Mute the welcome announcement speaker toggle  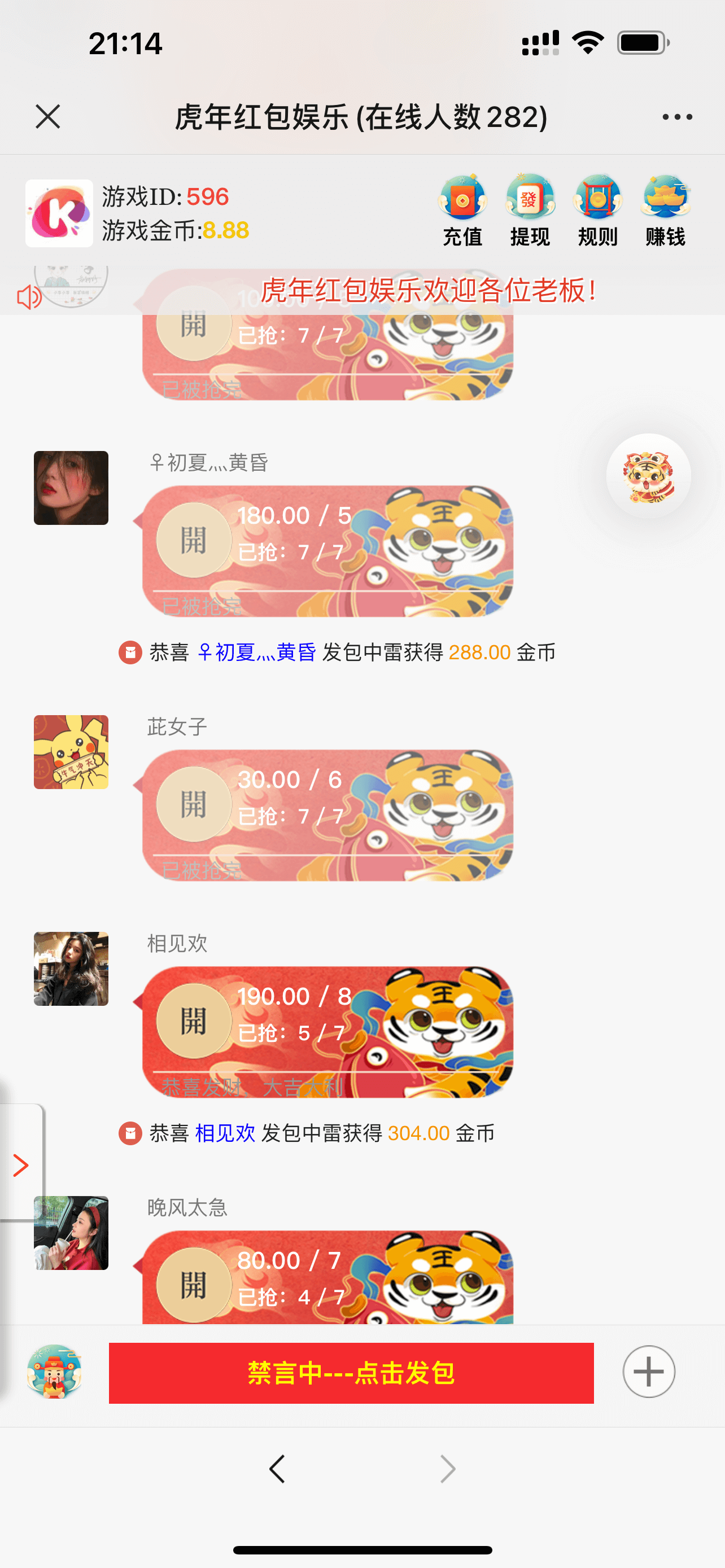click(x=29, y=296)
